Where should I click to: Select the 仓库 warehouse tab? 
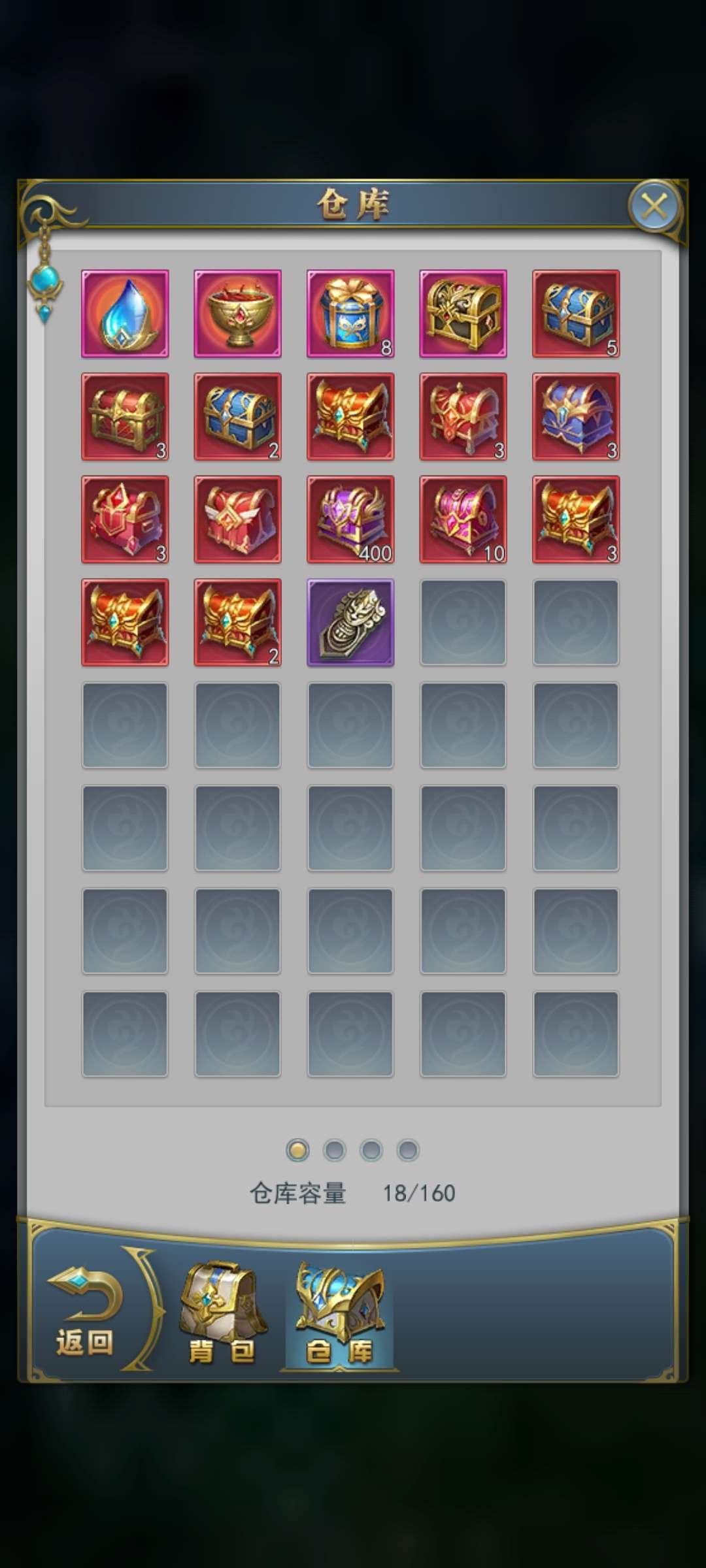pyautogui.click(x=339, y=1315)
